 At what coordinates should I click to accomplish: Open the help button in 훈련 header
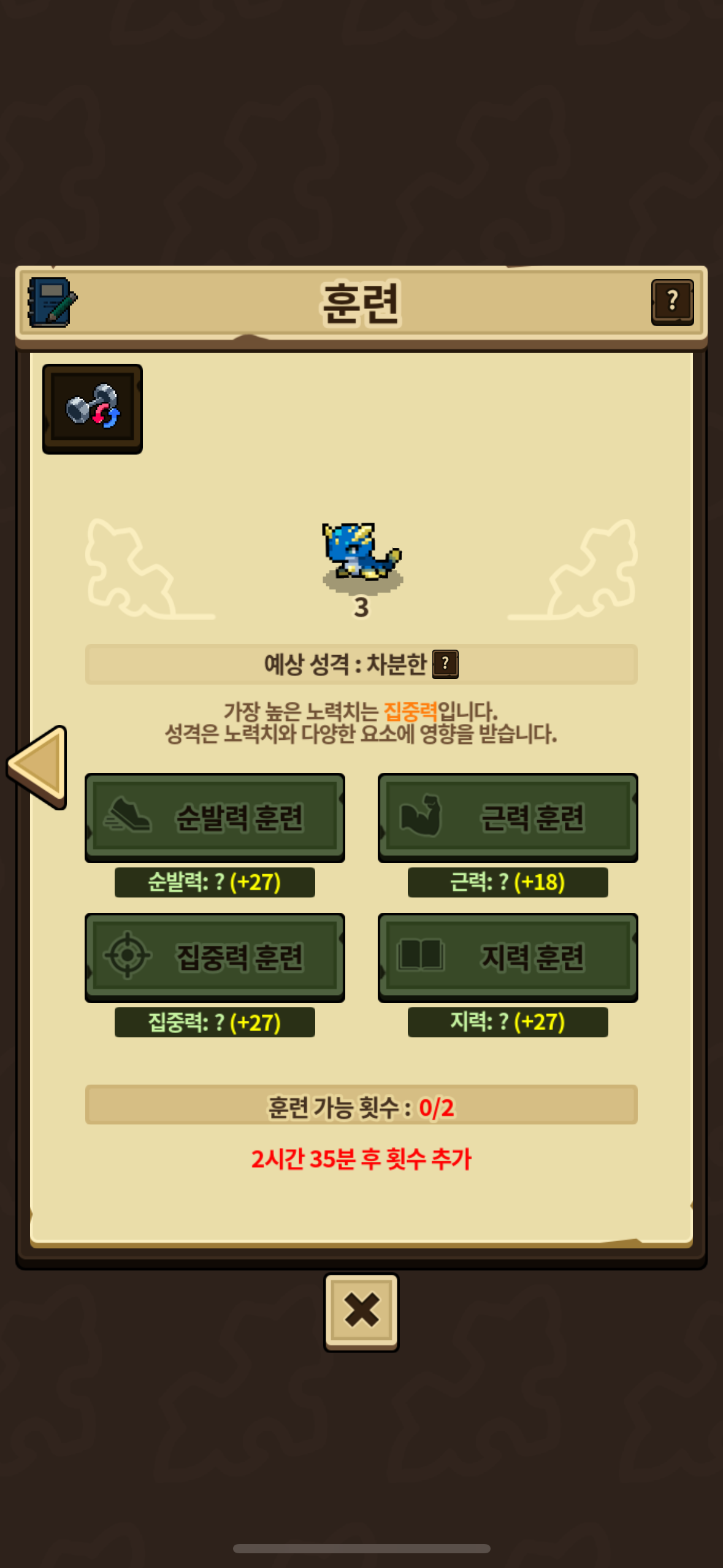(x=672, y=302)
